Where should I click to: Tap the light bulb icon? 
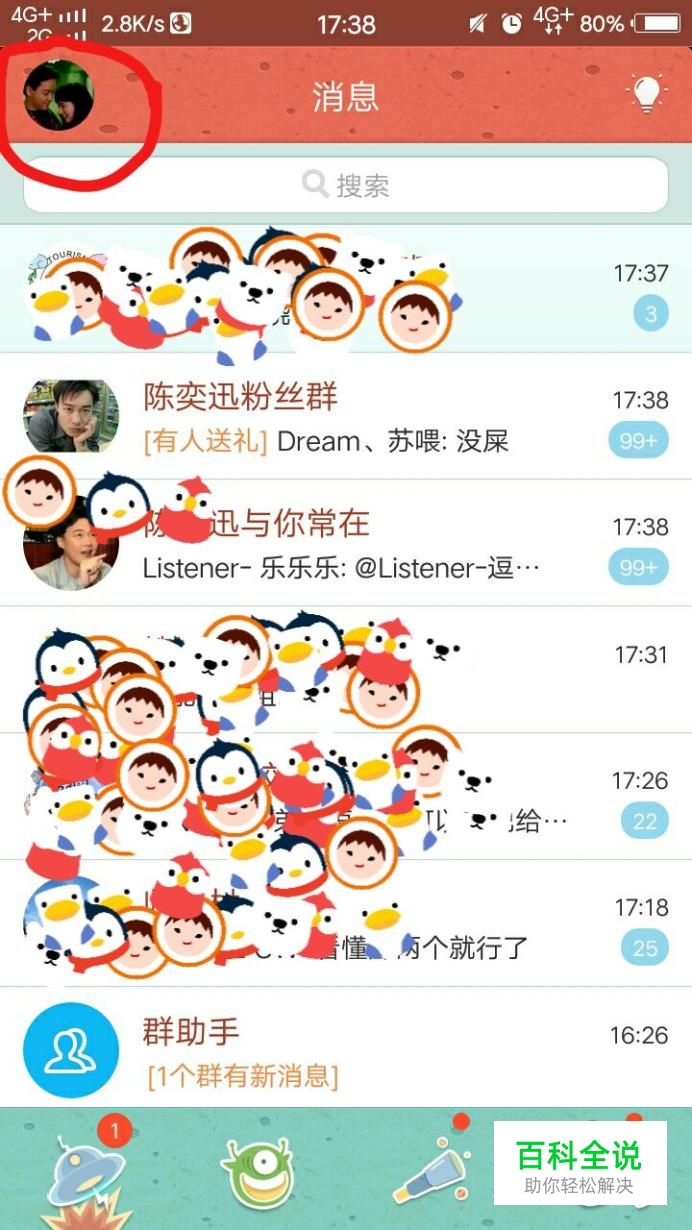pos(646,94)
